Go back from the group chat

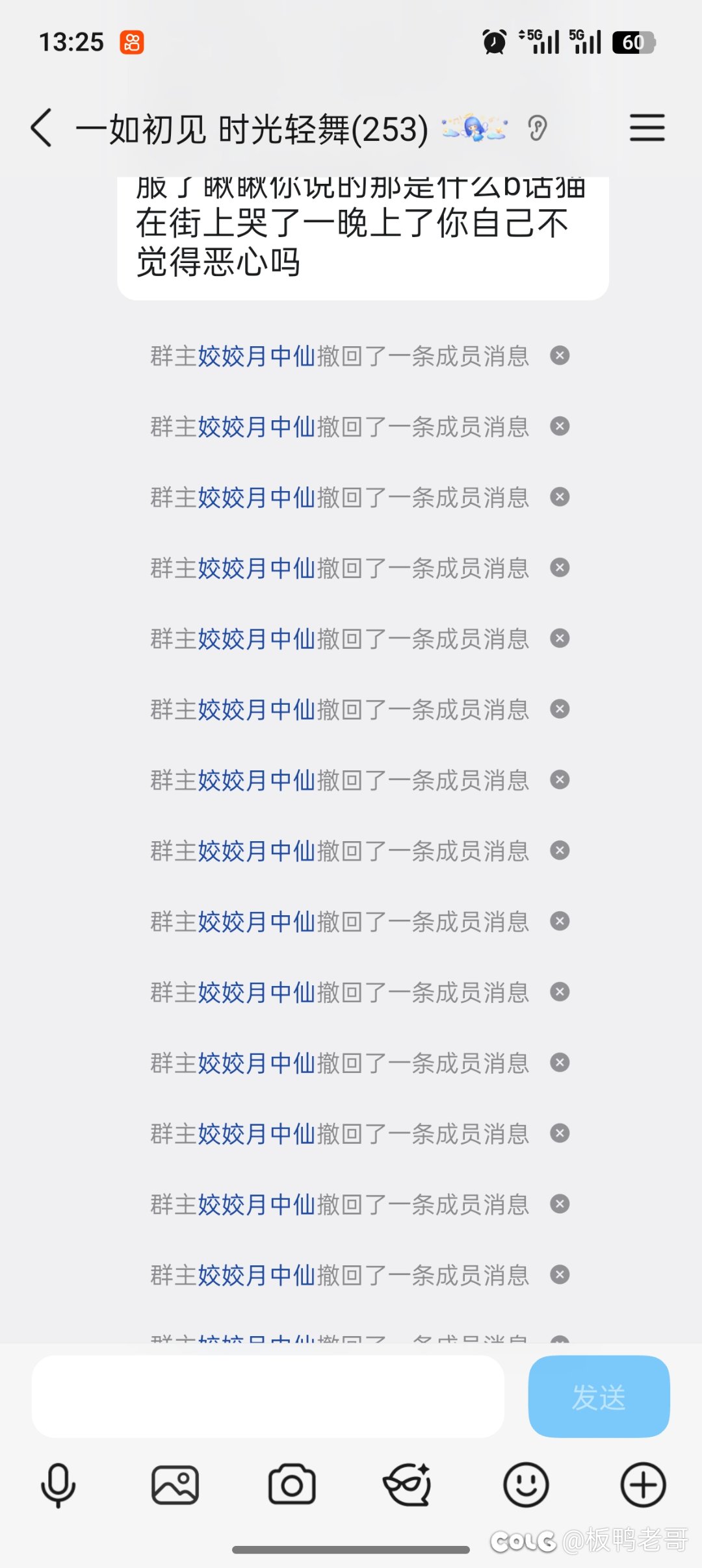pyautogui.click(x=42, y=128)
